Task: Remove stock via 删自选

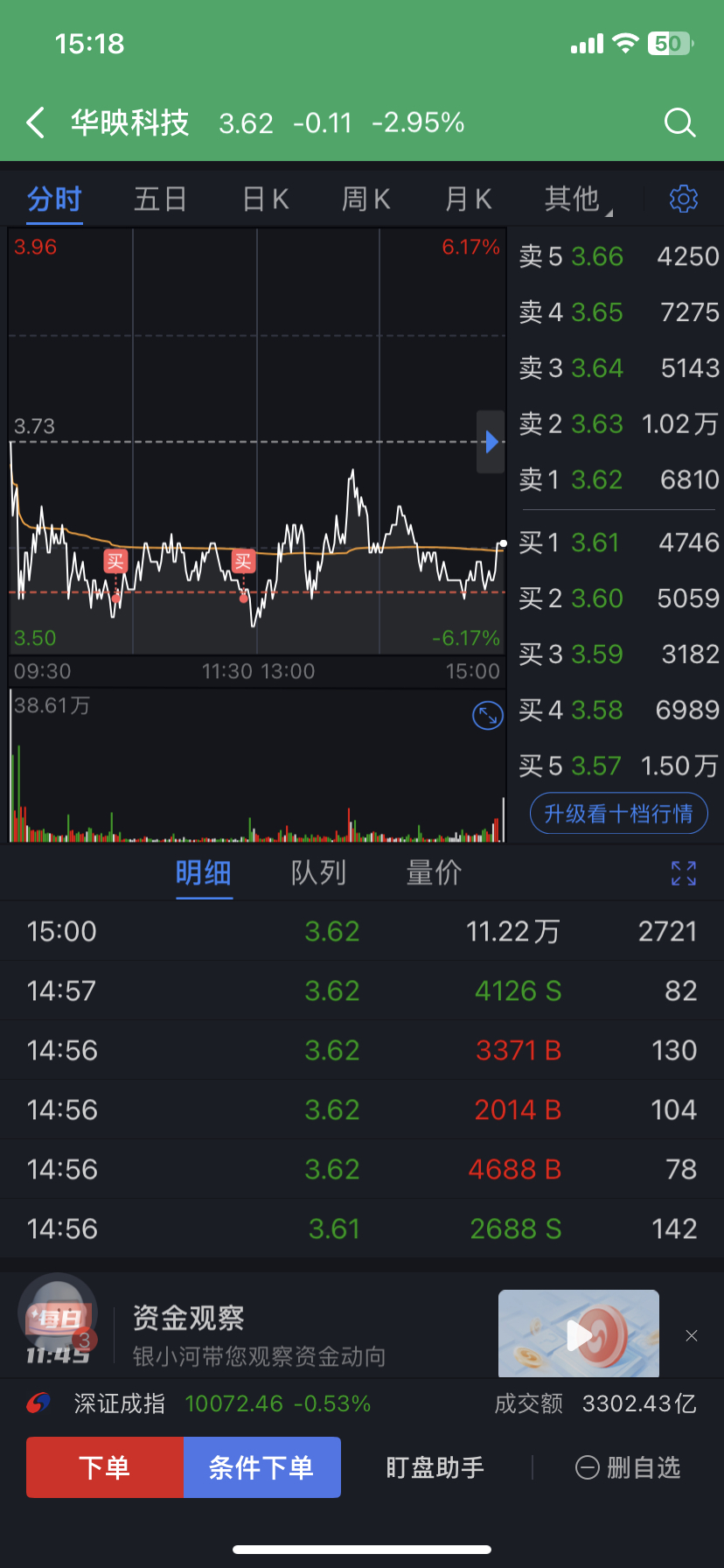Action: (628, 1467)
